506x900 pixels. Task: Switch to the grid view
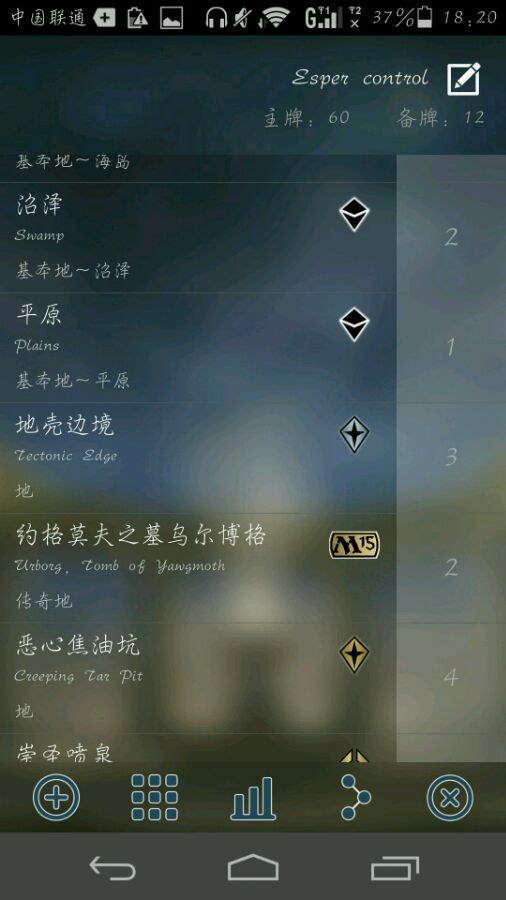click(154, 797)
